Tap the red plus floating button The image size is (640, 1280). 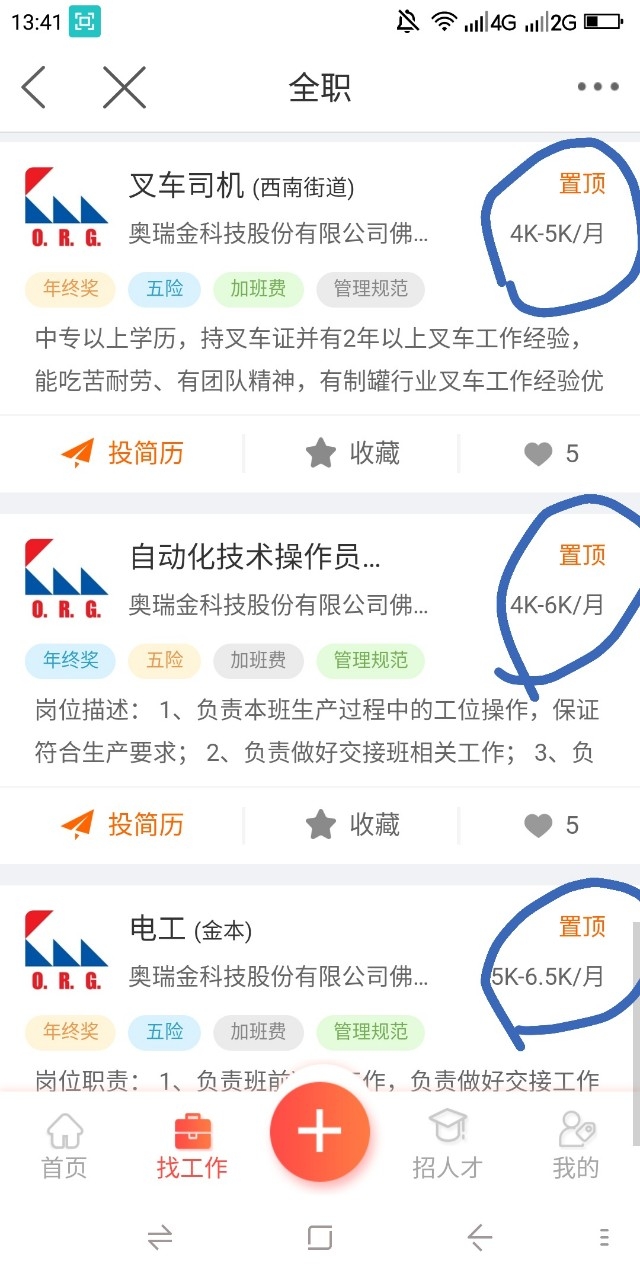[320, 1131]
